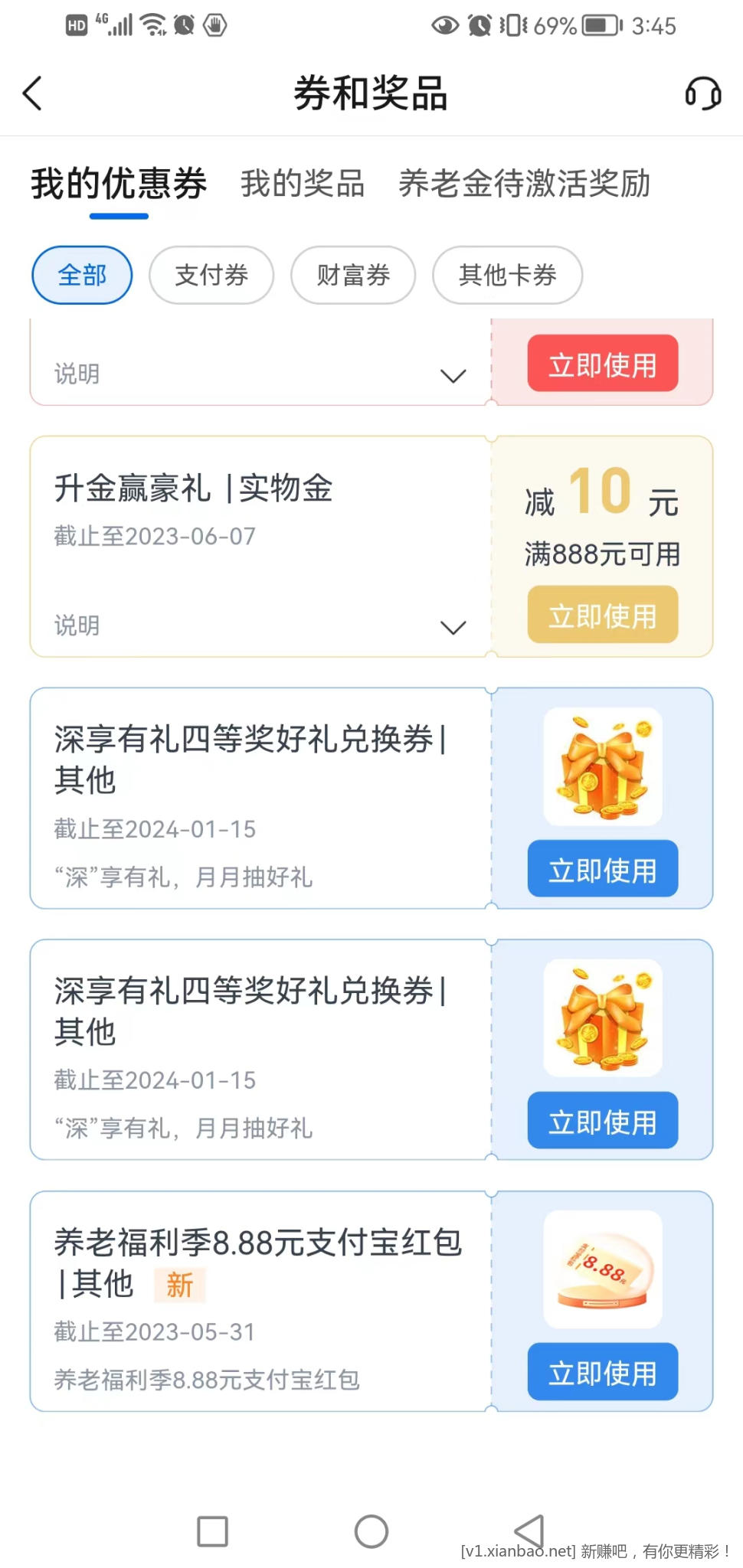
Task: Open the 养老福利季8.88元支付宝红包 card
Action: click(259, 1300)
